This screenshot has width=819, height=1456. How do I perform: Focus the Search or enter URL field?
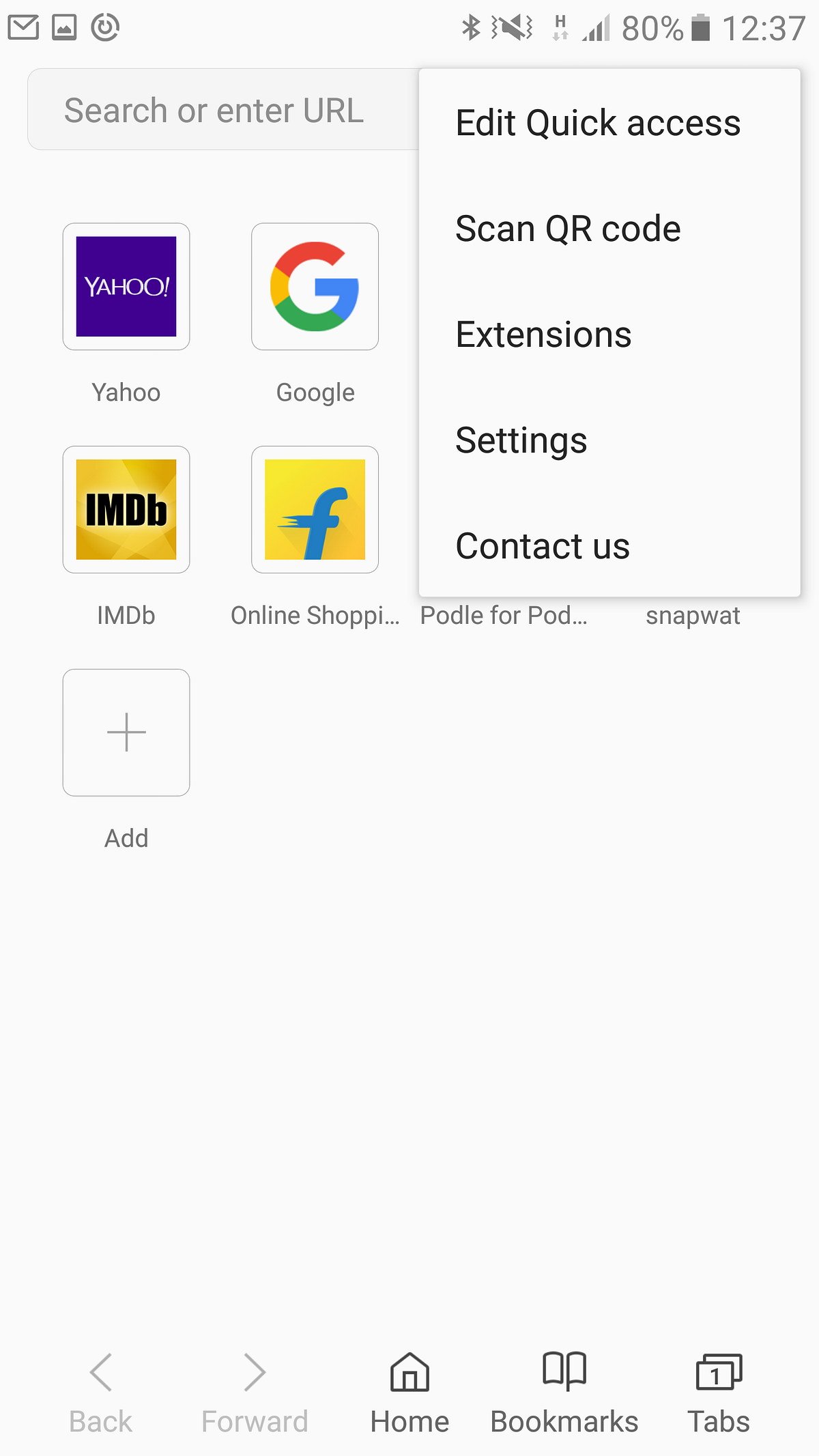coord(223,109)
